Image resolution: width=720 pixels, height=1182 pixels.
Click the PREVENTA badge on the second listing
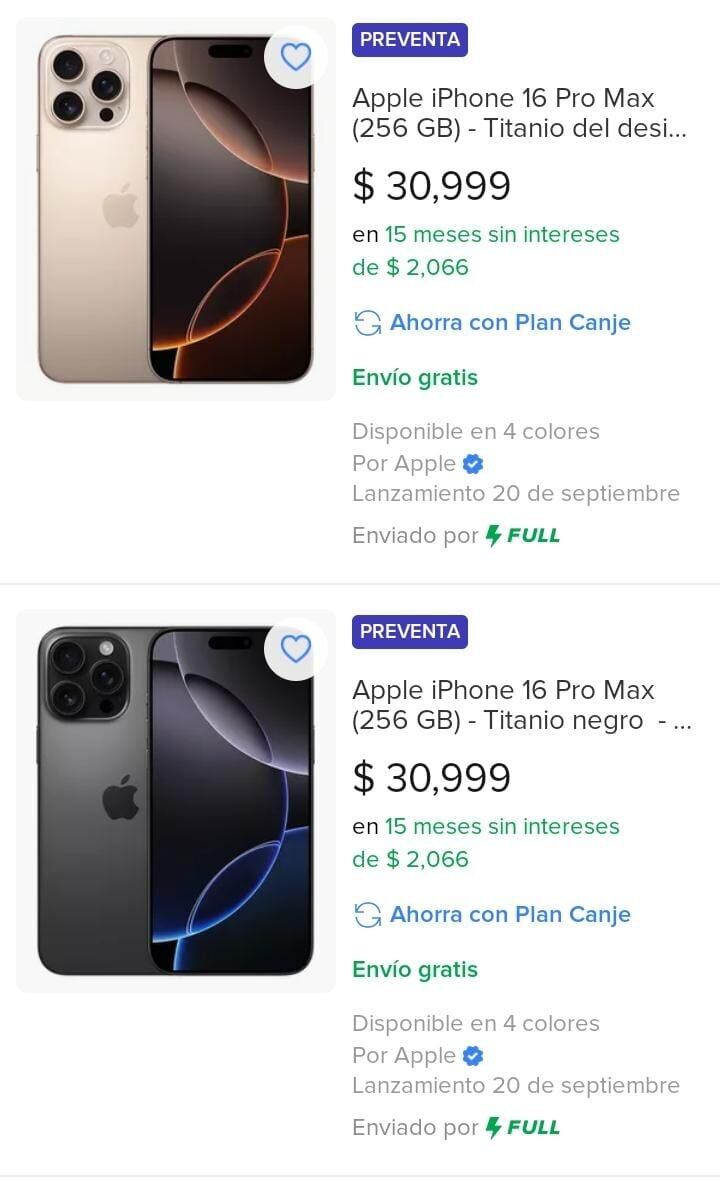pyautogui.click(x=409, y=631)
